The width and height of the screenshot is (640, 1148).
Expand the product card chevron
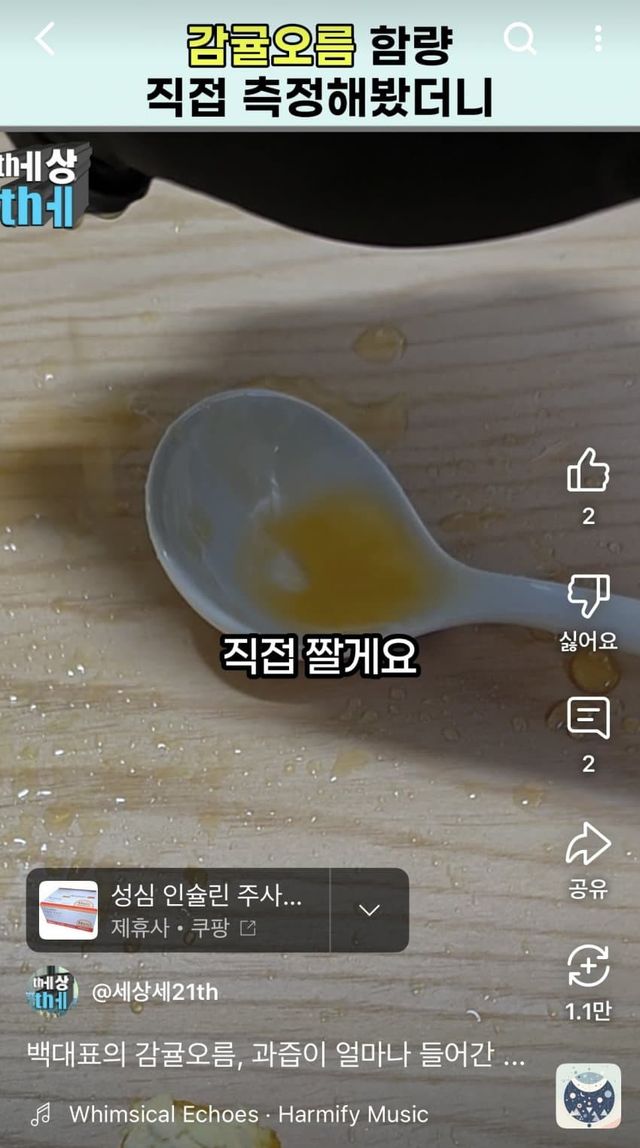369,910
